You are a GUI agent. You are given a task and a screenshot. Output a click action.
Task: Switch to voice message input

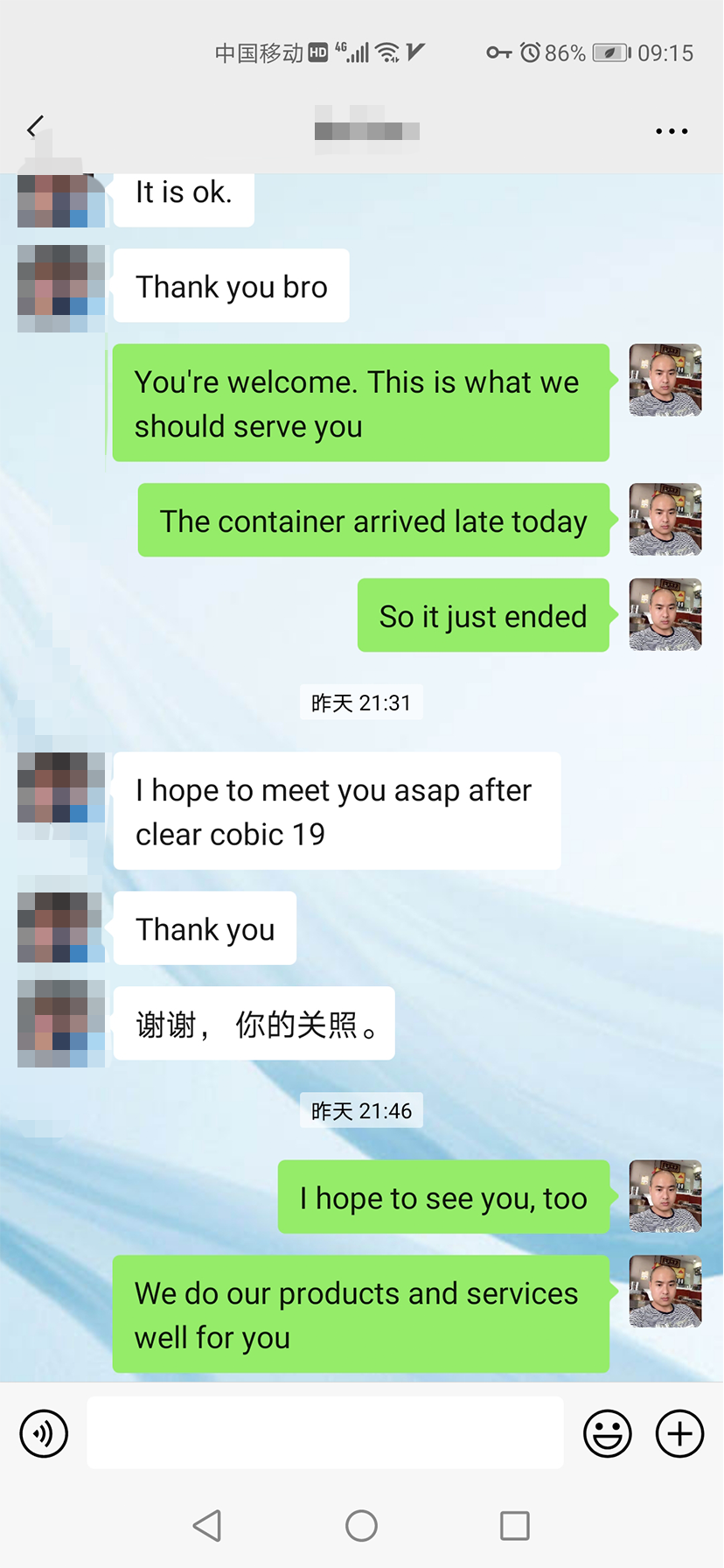[44, 1433]
